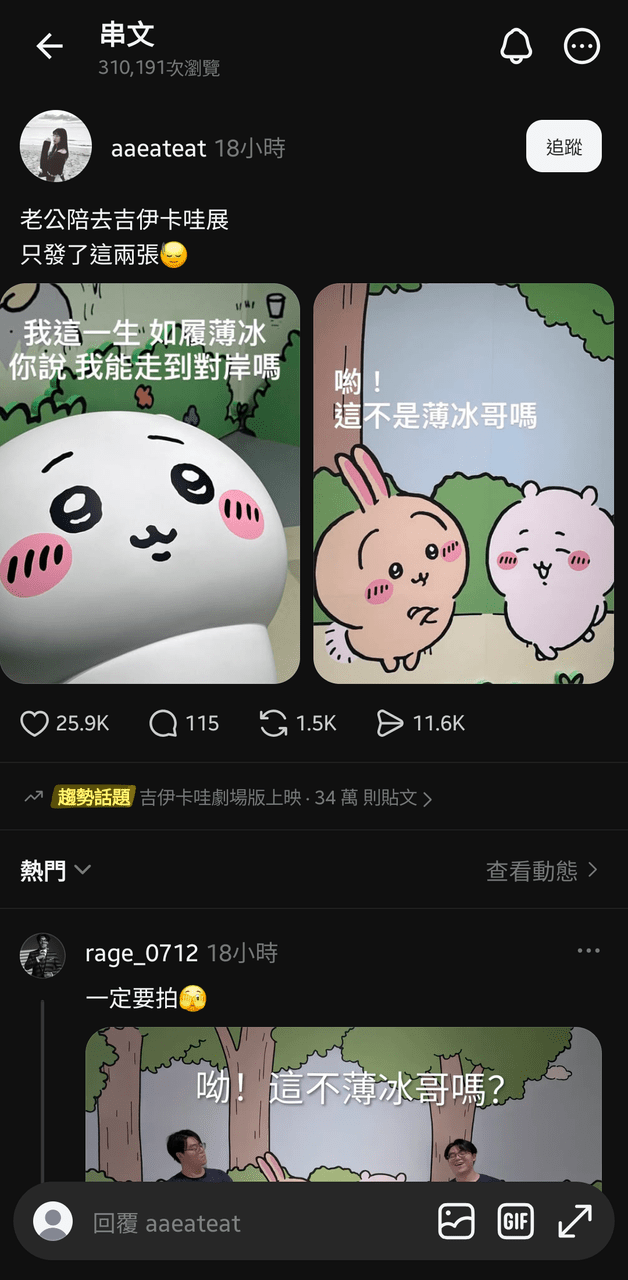
Task: Open the overflow menu in the top bar
Action: coord(582,46)
